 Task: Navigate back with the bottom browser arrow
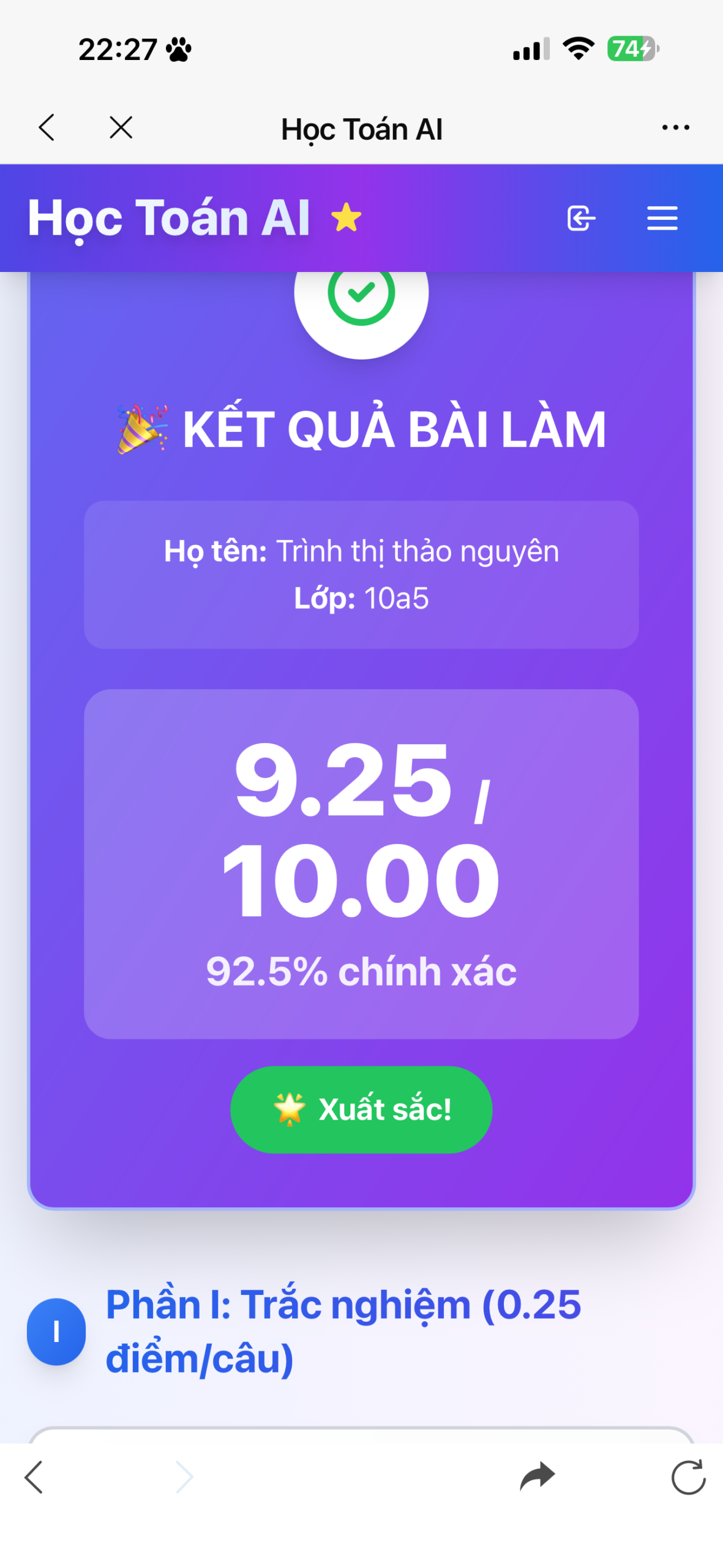34,1477
